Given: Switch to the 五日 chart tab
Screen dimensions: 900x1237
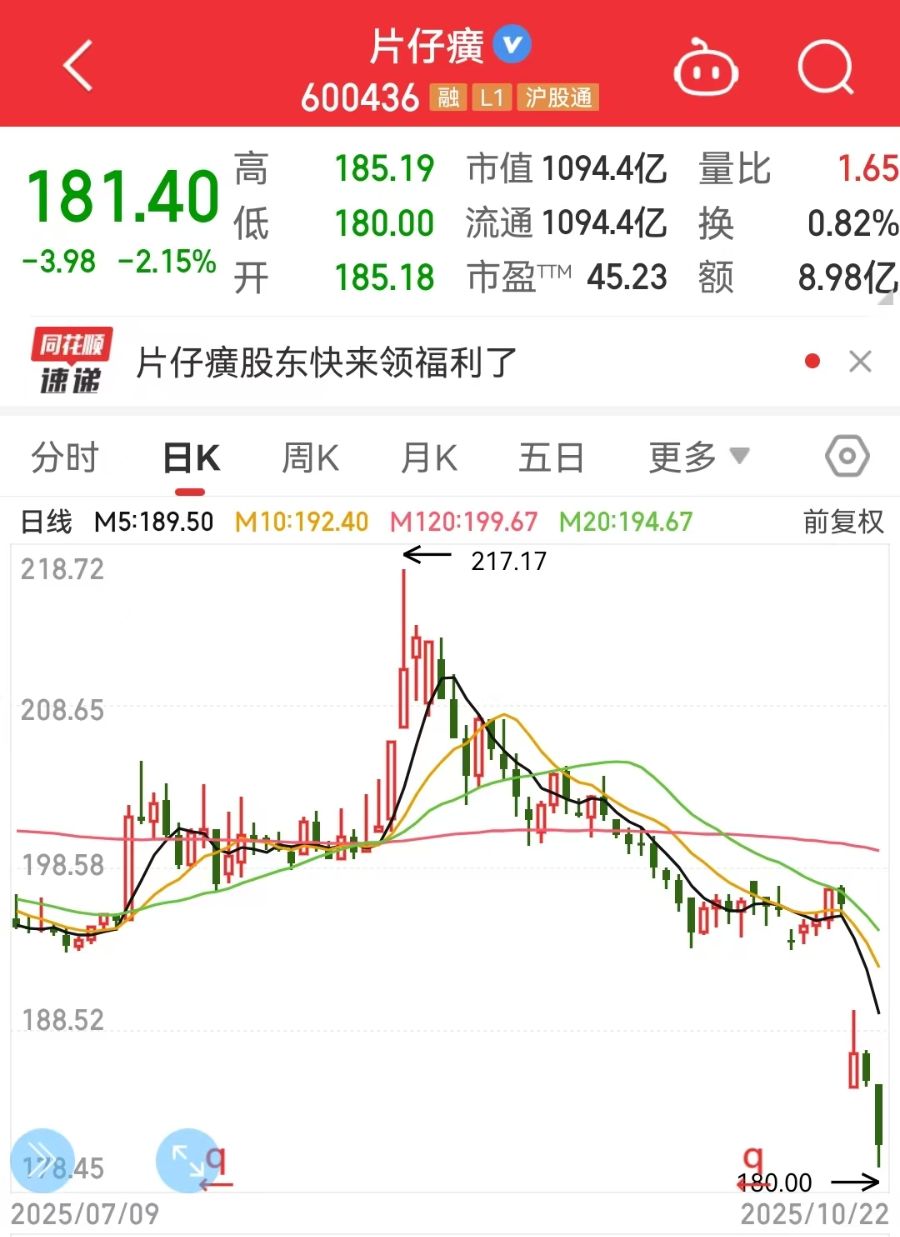Looking at the screenshot, I should click(551, 458).
